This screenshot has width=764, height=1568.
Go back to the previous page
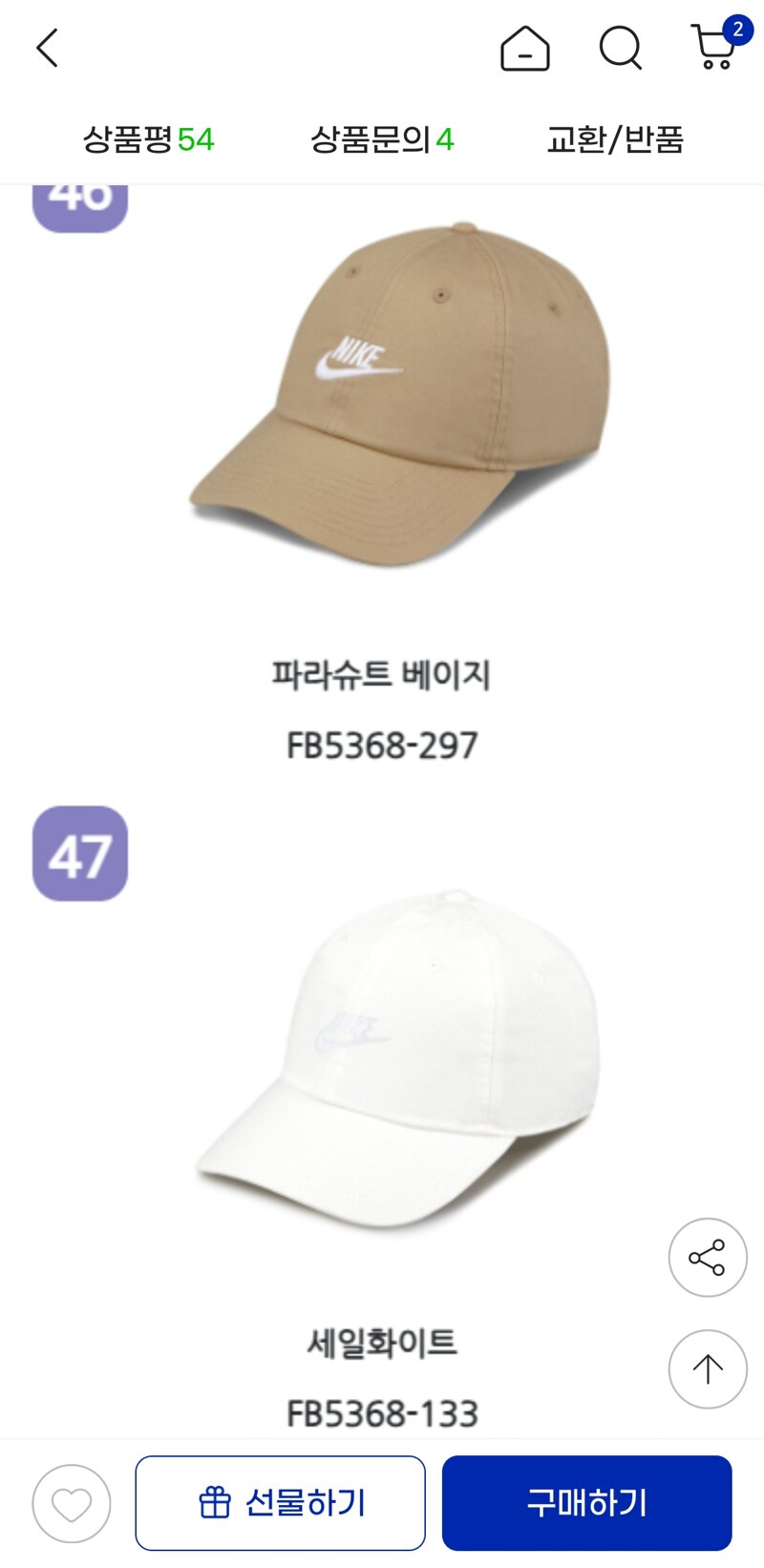click(47, 48)
